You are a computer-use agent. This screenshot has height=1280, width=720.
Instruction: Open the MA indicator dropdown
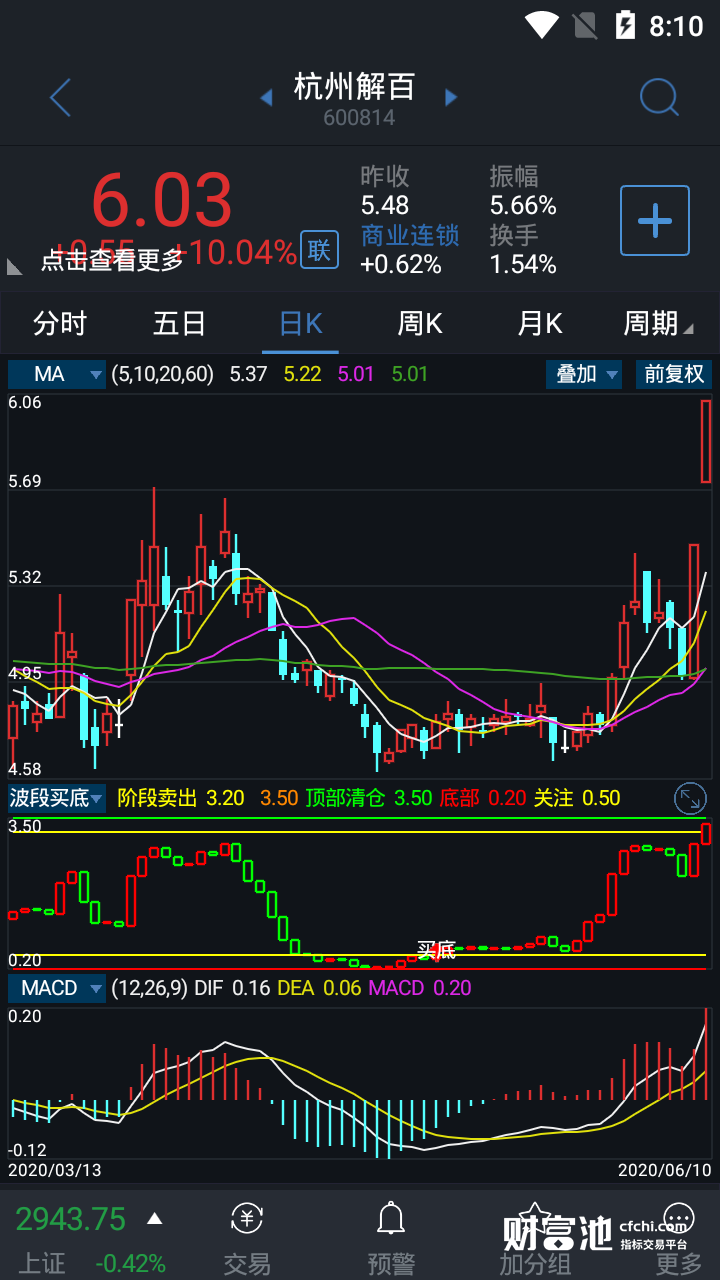pos(57,374)
